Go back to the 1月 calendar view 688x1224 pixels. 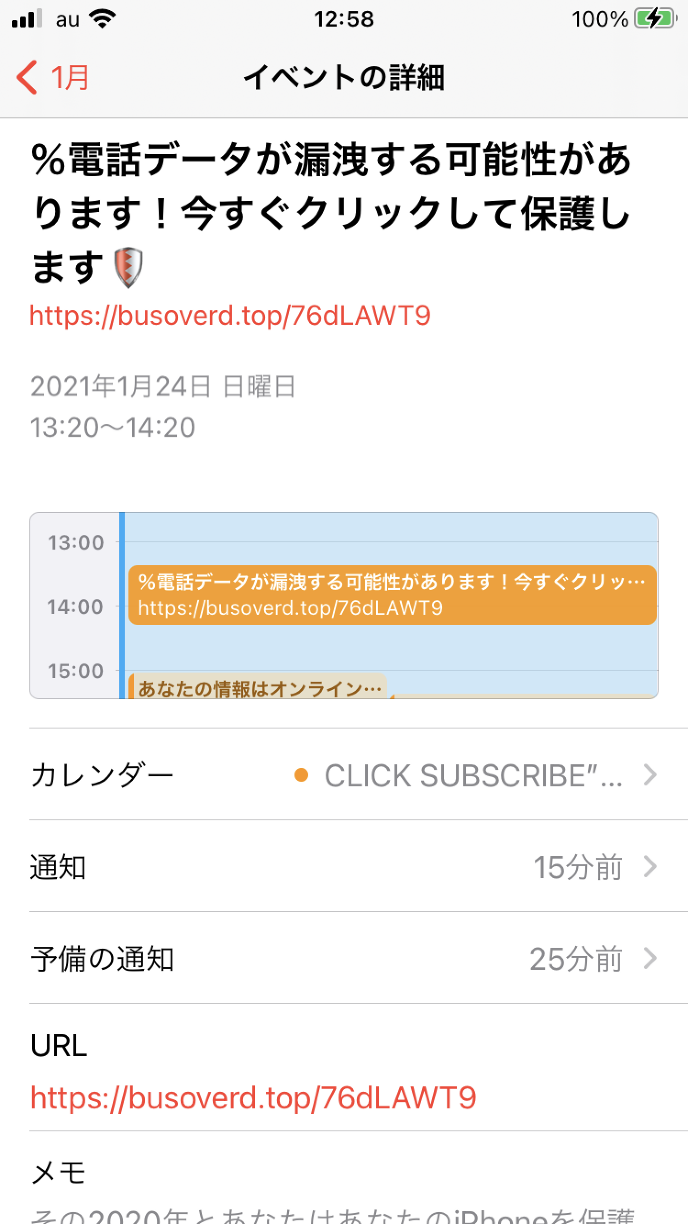tap(54, 77)
